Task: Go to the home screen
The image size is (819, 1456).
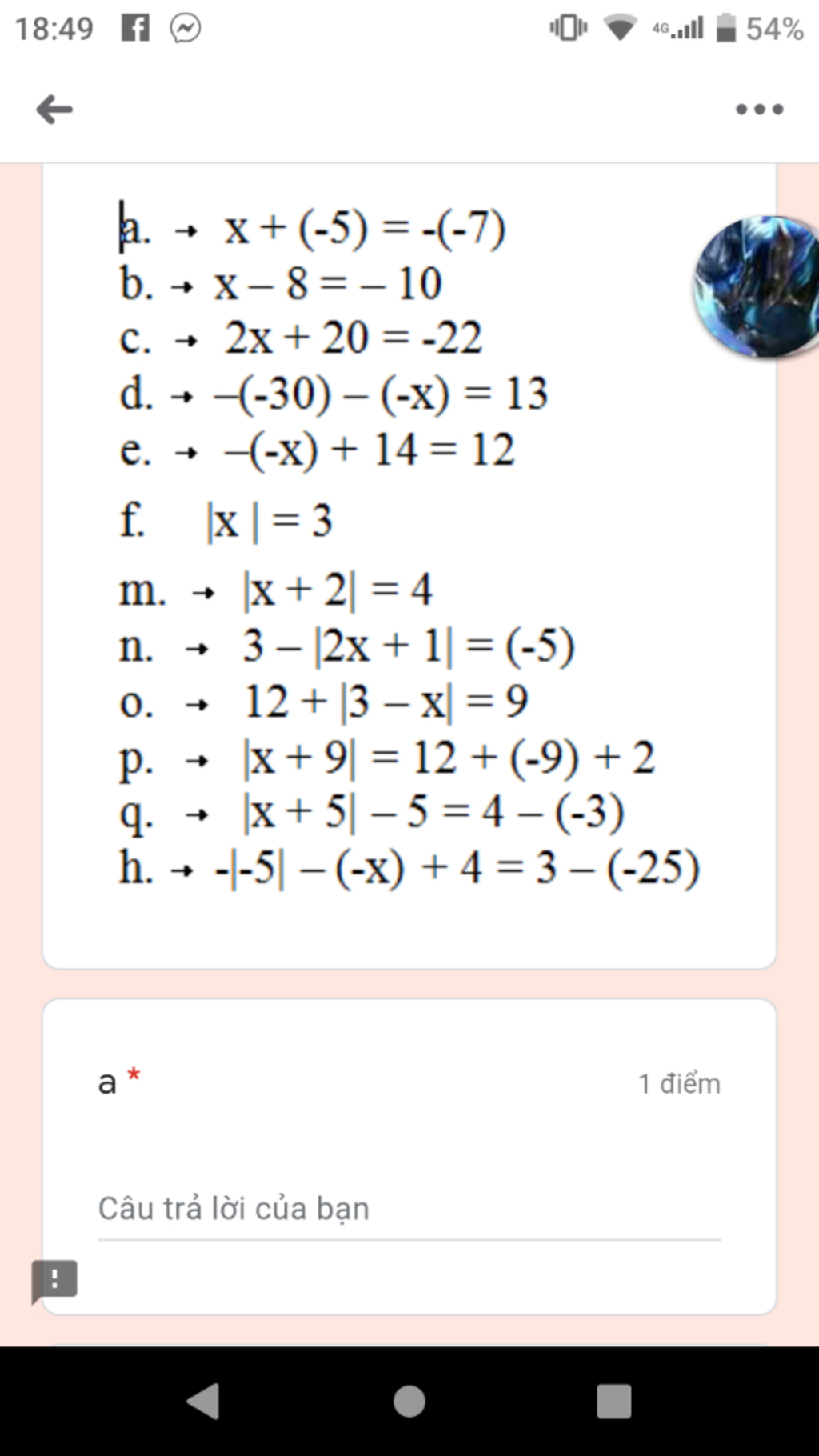Action: (x=409, y=1402)
